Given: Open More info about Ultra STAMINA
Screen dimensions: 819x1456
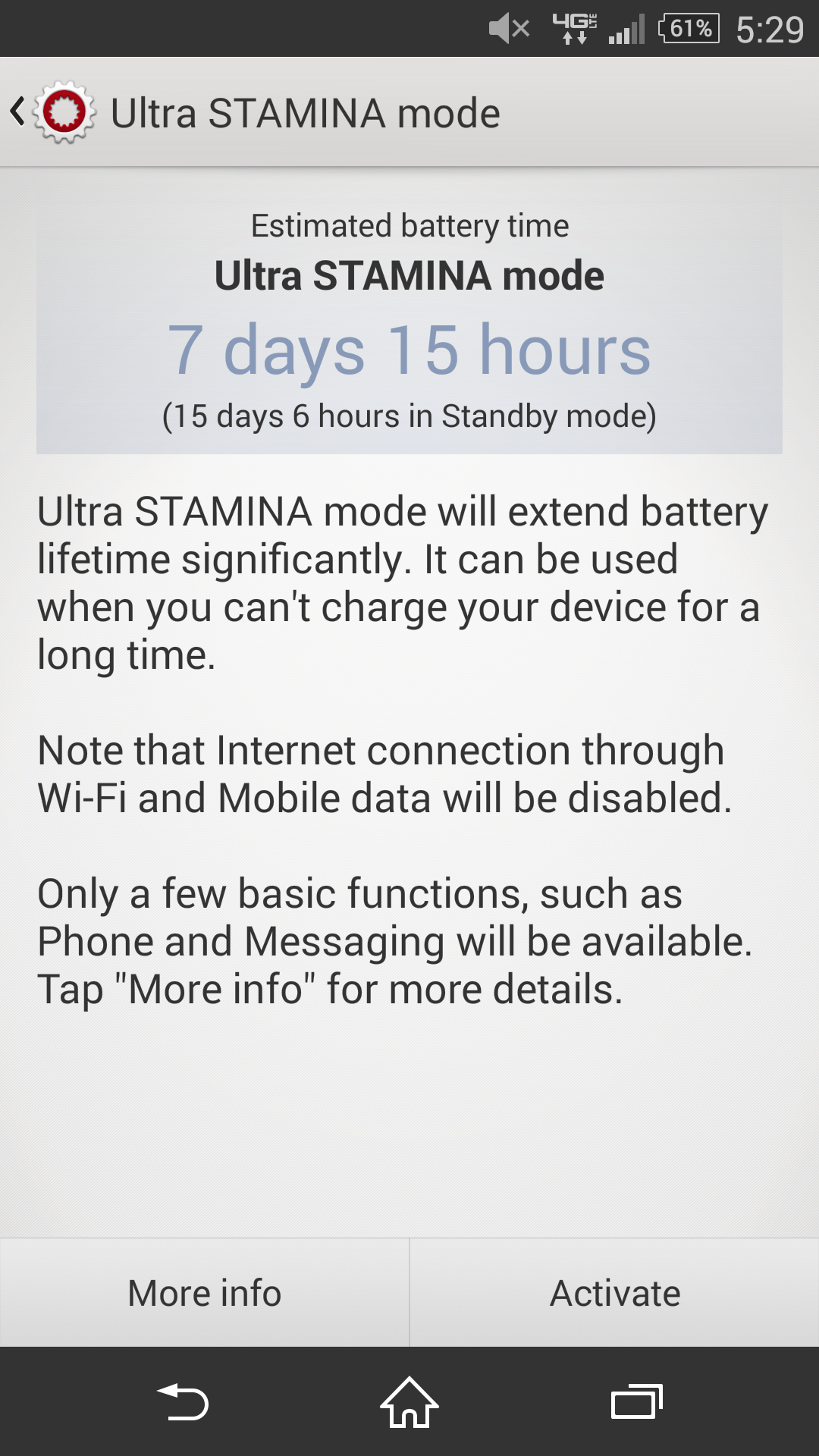Looking at the screenshot, I should [x=204, y=1293].
